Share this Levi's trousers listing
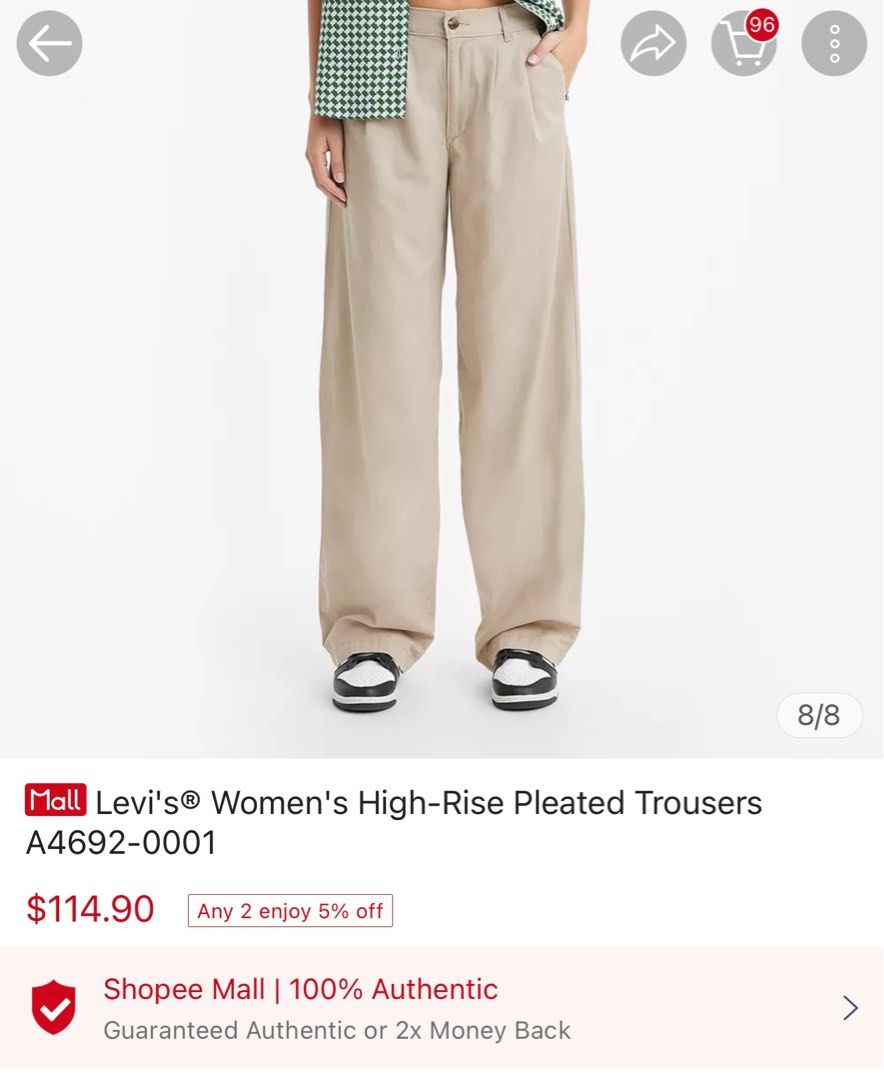 click(653, 43)
